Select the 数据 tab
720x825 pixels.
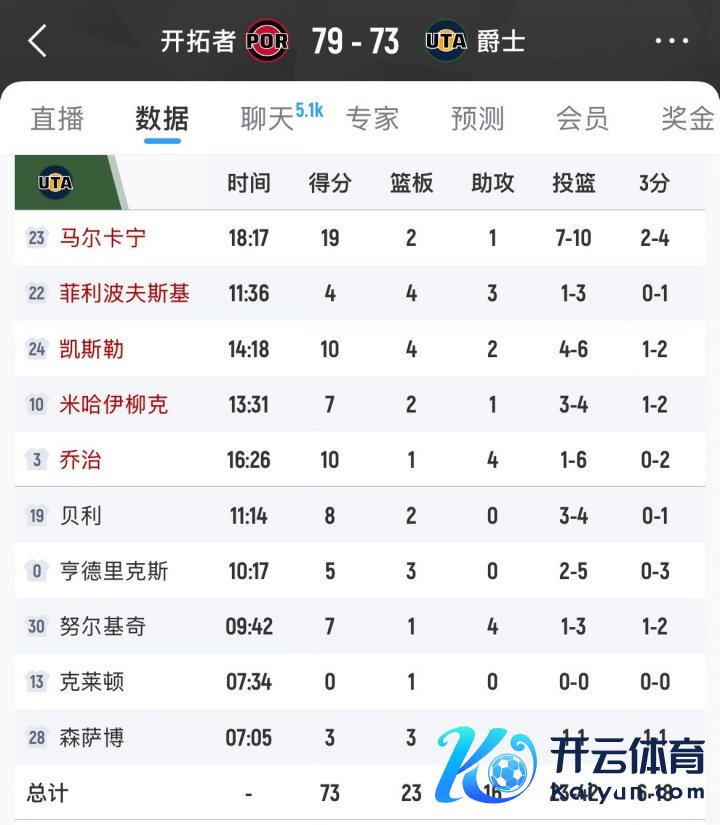[162, 118]
